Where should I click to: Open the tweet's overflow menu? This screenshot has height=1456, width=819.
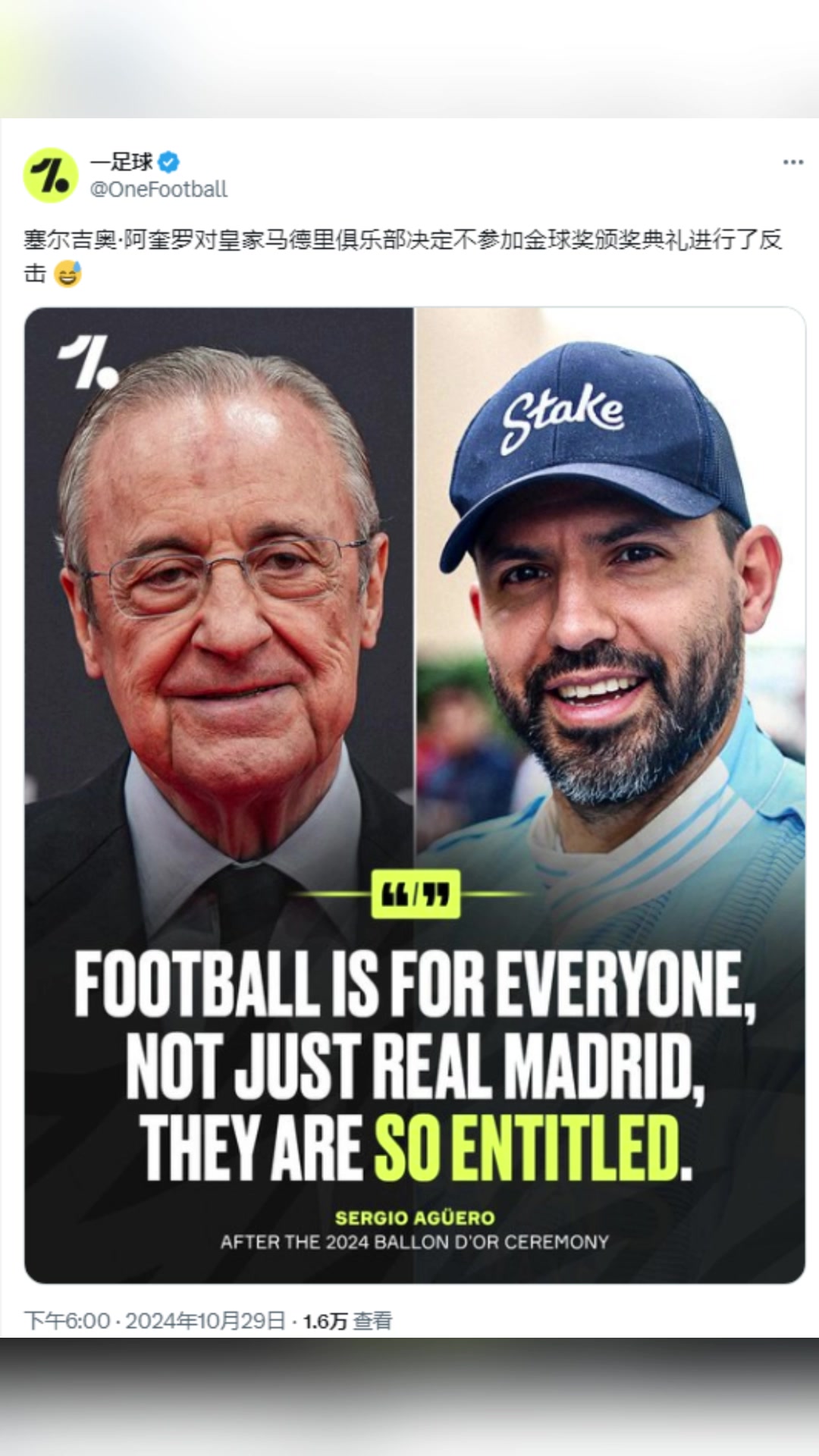pos(792,162)
